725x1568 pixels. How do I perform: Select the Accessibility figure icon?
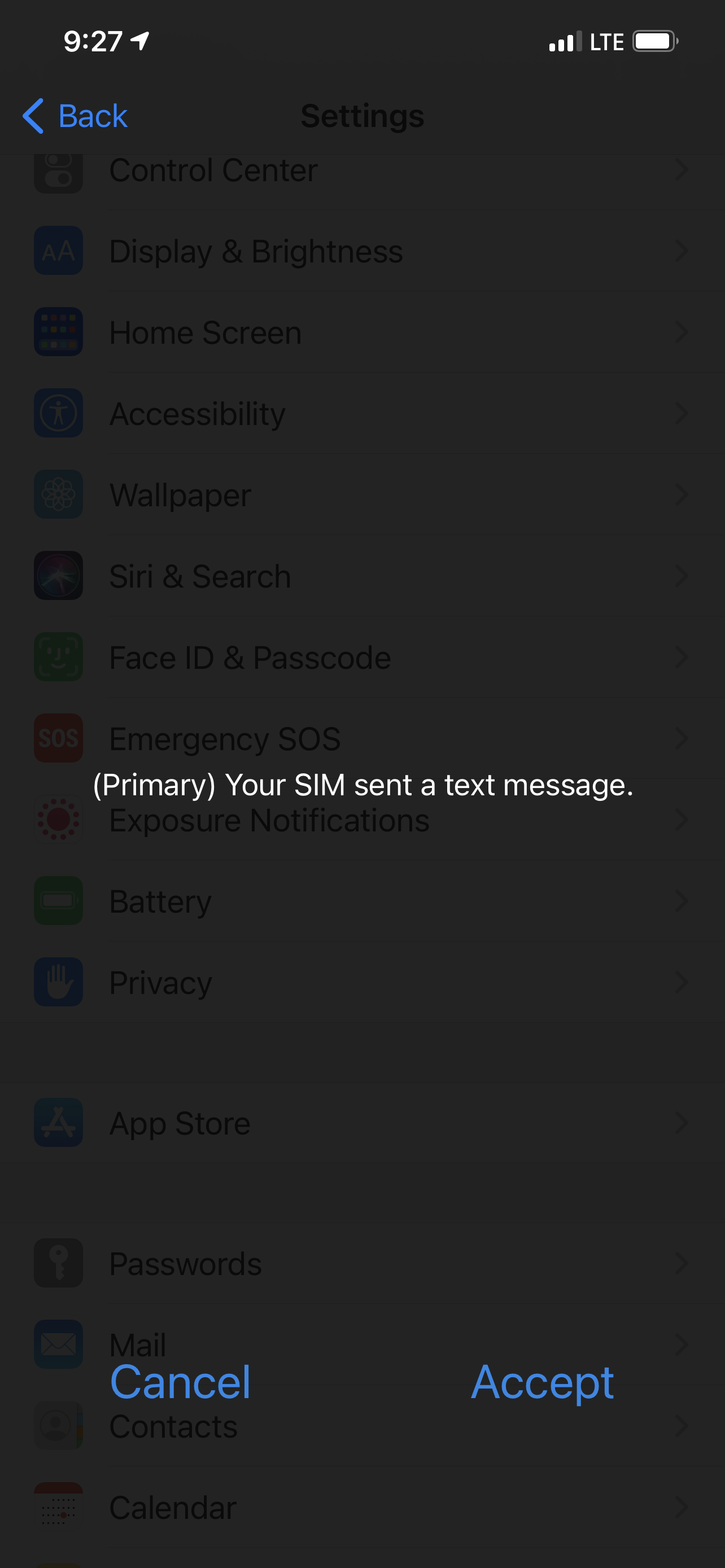tap(58, 413)
